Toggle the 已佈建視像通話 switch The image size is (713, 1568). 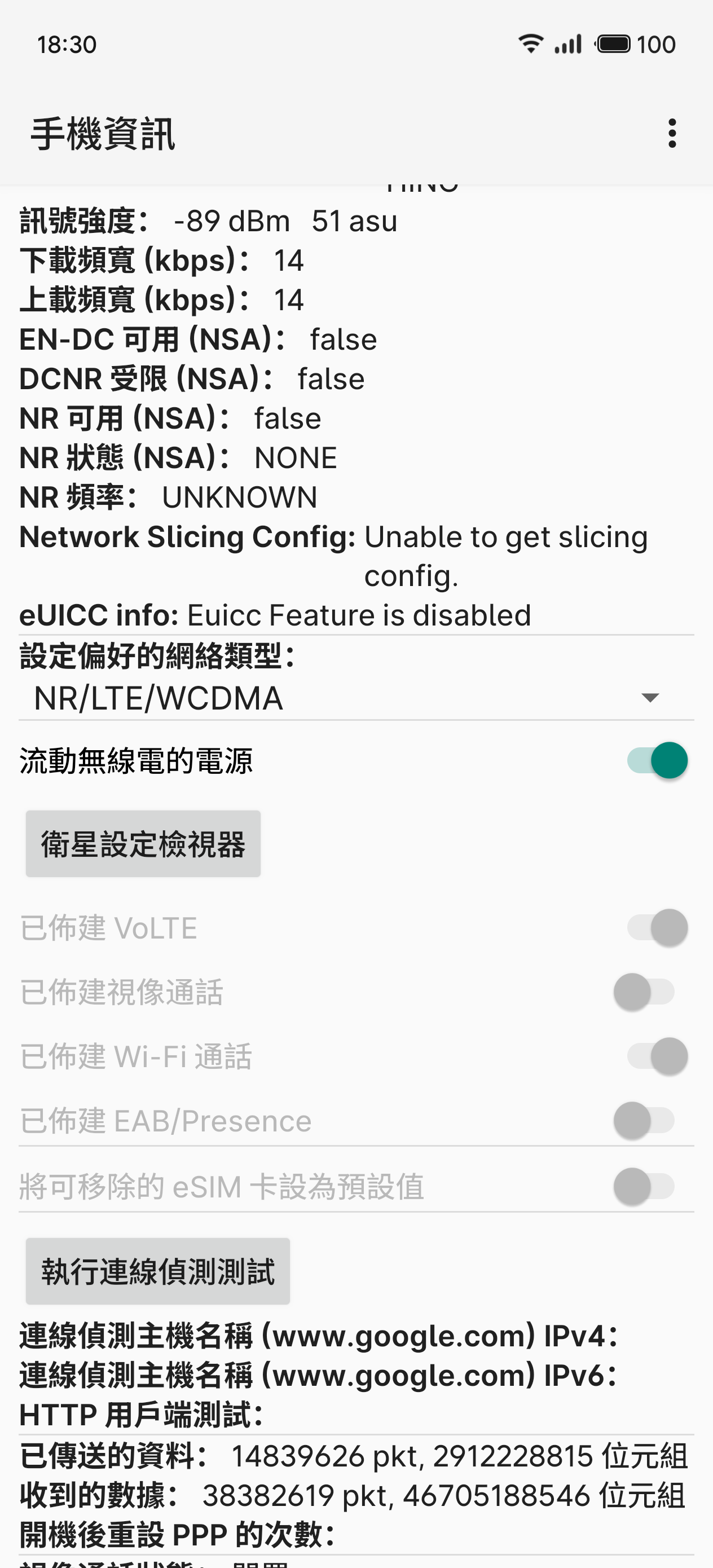(644, 992)
